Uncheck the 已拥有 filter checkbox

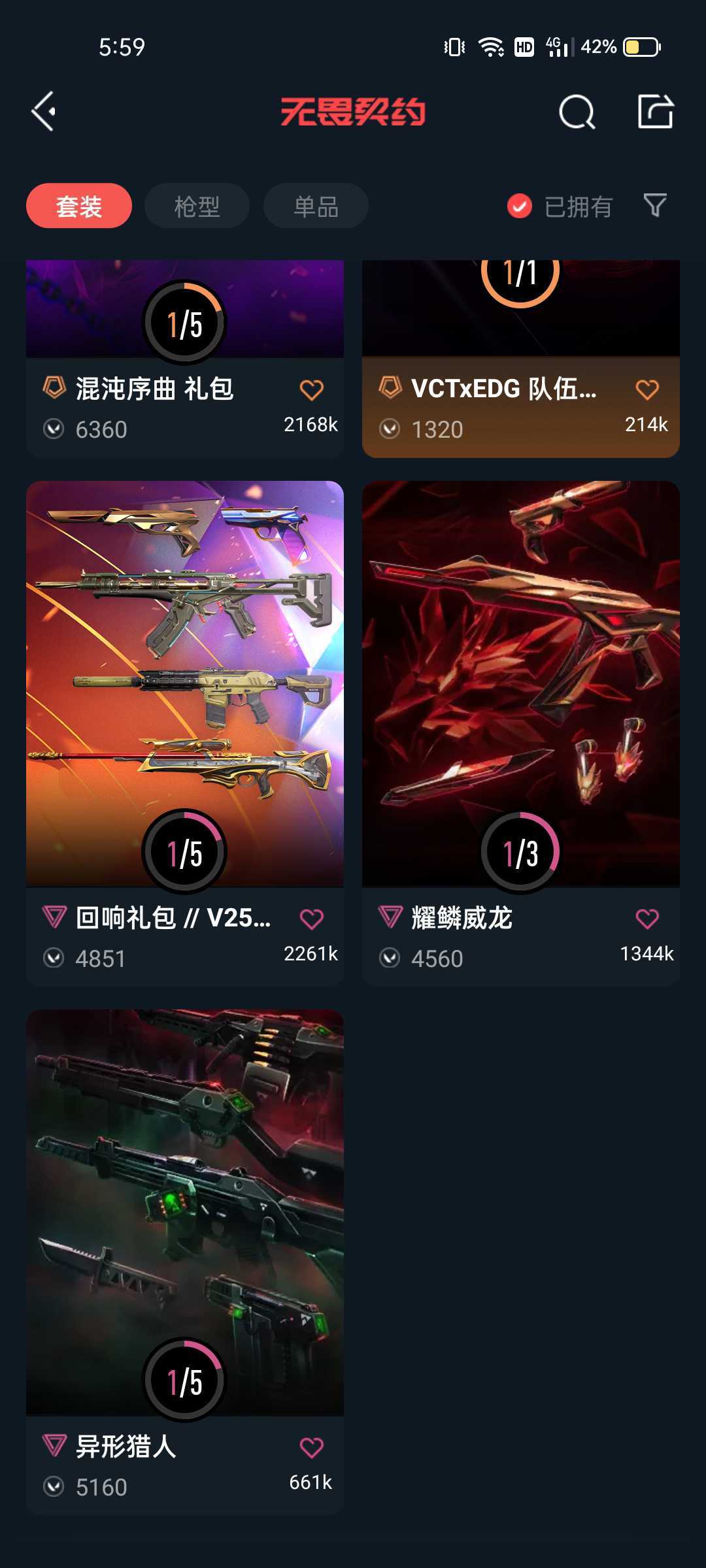(520, 206)
